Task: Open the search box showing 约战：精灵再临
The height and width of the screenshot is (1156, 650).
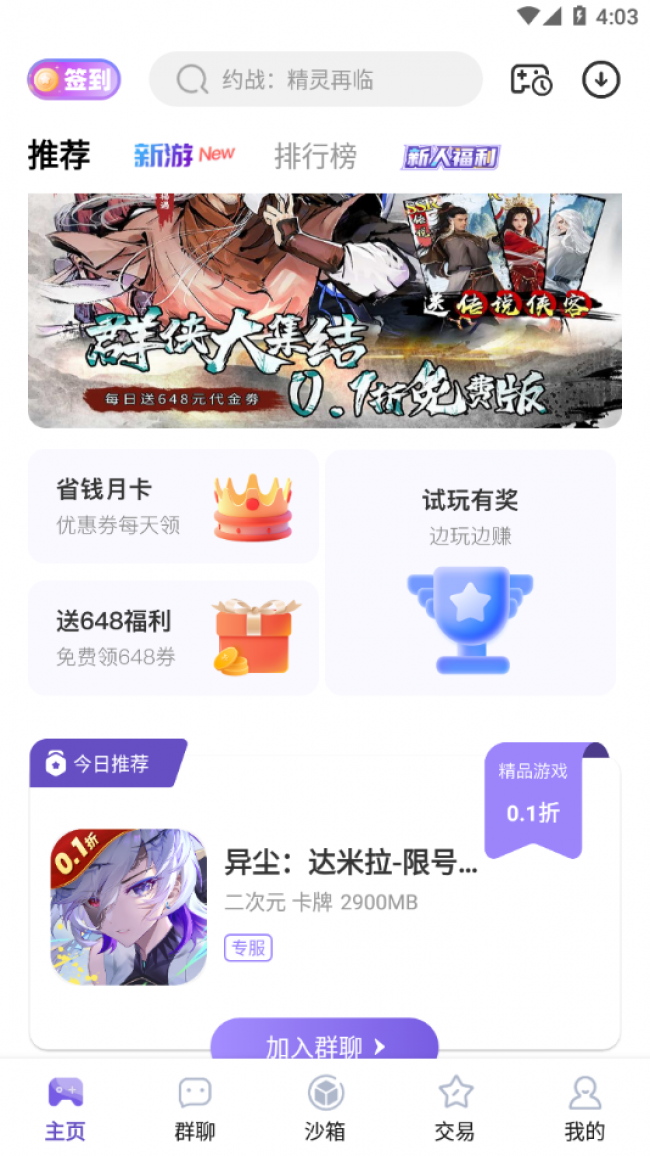Action: pyautogui.click(x=315, y=80)
